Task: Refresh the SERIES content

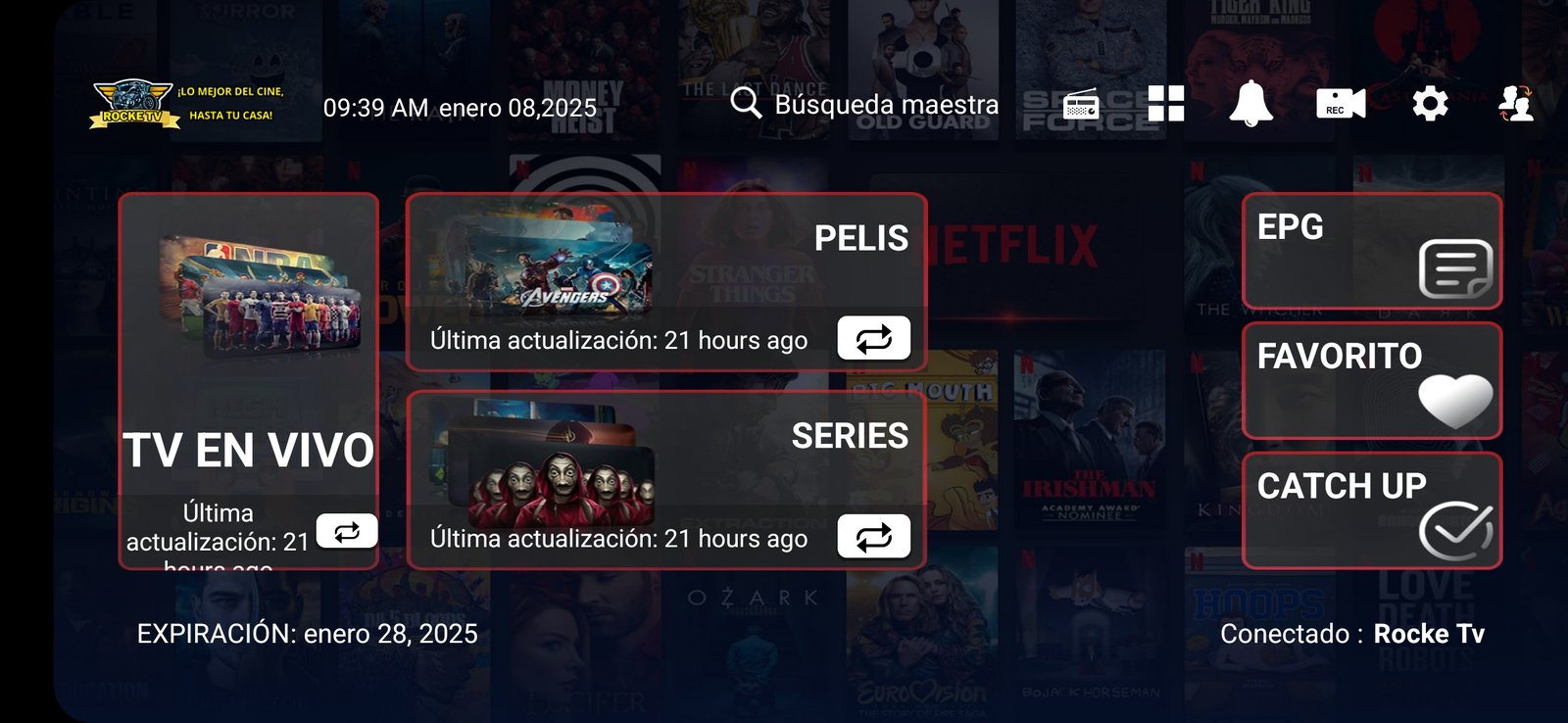Action: click(873, 537)
